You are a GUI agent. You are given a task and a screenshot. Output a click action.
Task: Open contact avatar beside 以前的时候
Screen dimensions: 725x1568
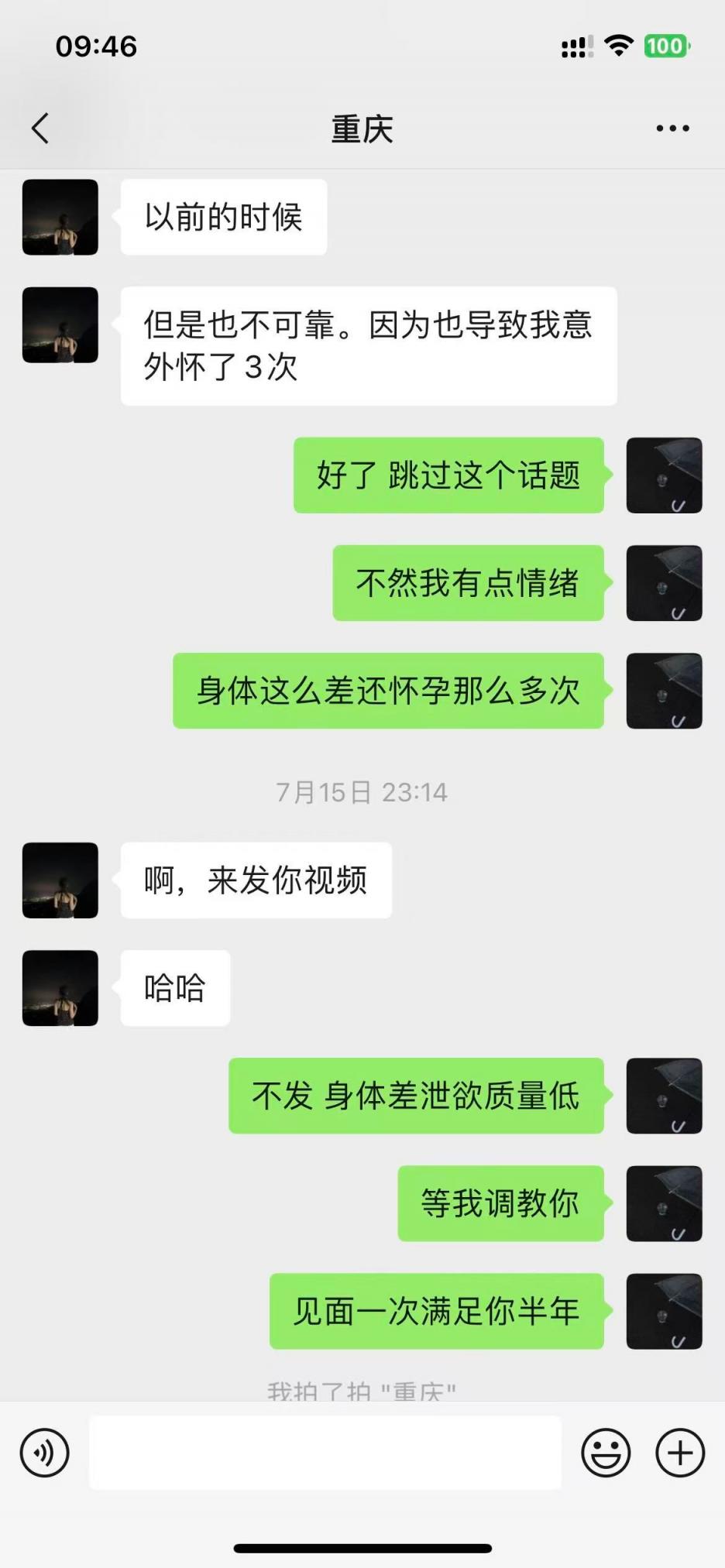60,218
